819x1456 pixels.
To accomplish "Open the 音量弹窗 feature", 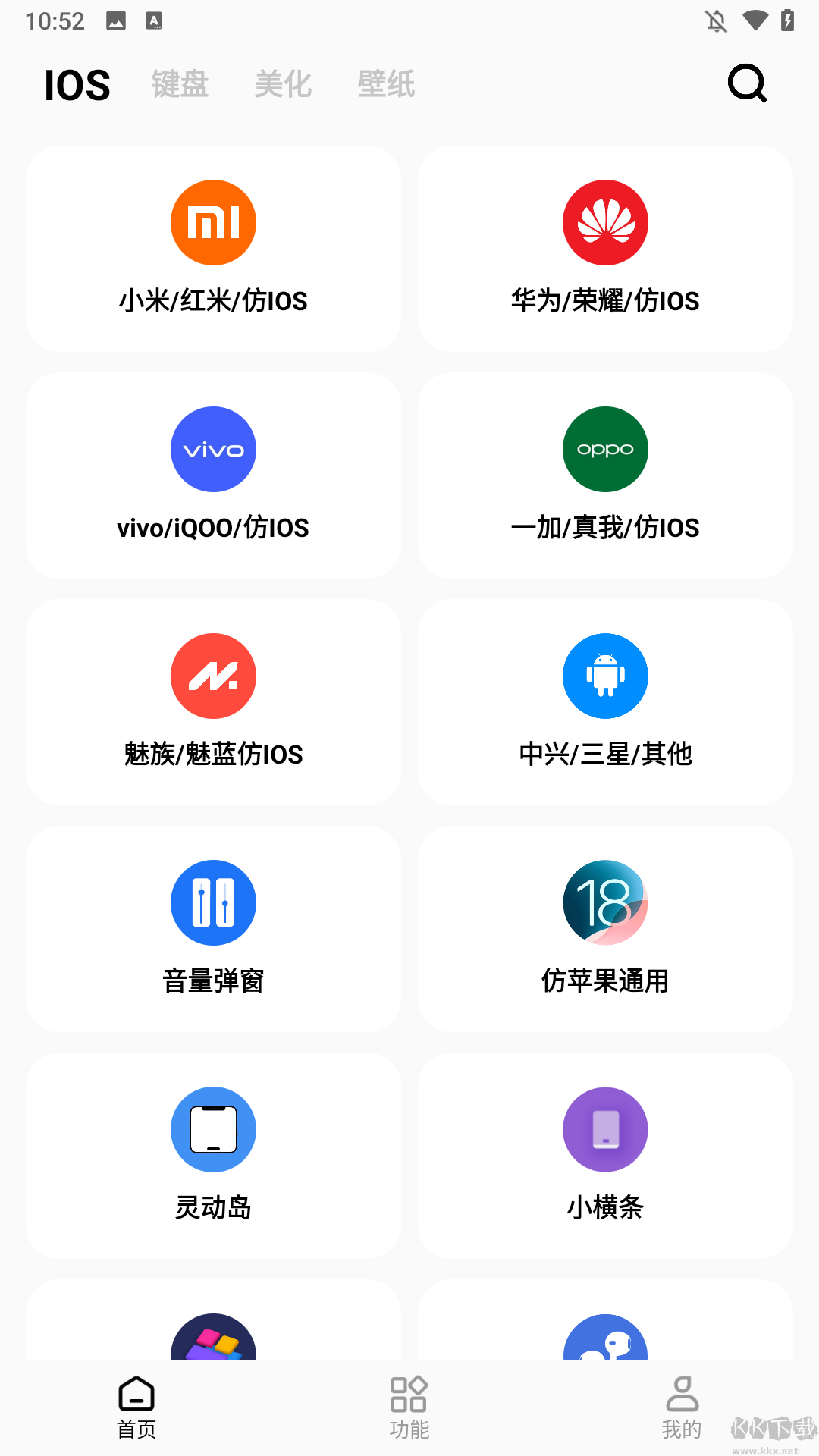I will point(213,928).
